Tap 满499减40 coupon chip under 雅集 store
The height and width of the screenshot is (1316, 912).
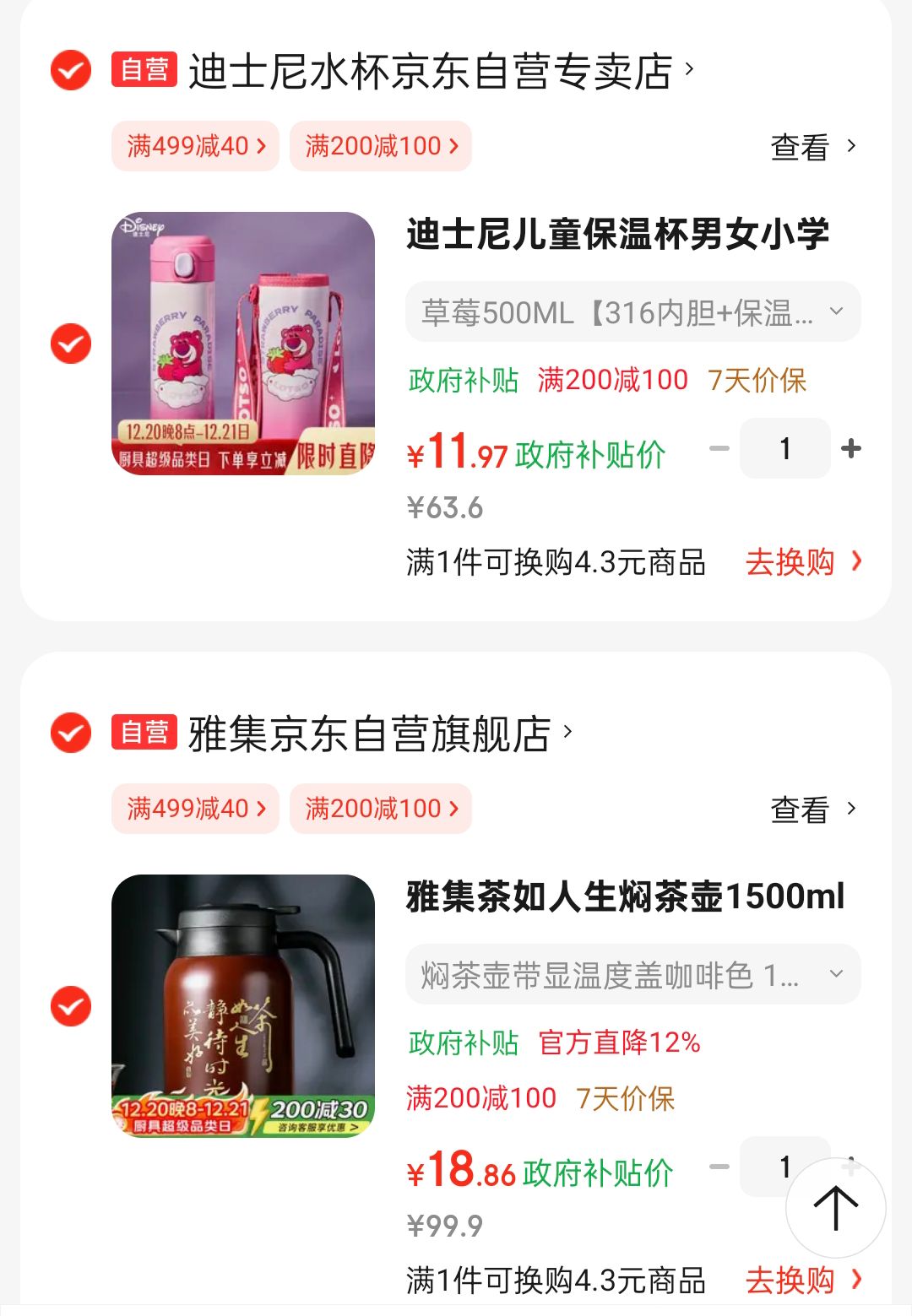(195, 809)
